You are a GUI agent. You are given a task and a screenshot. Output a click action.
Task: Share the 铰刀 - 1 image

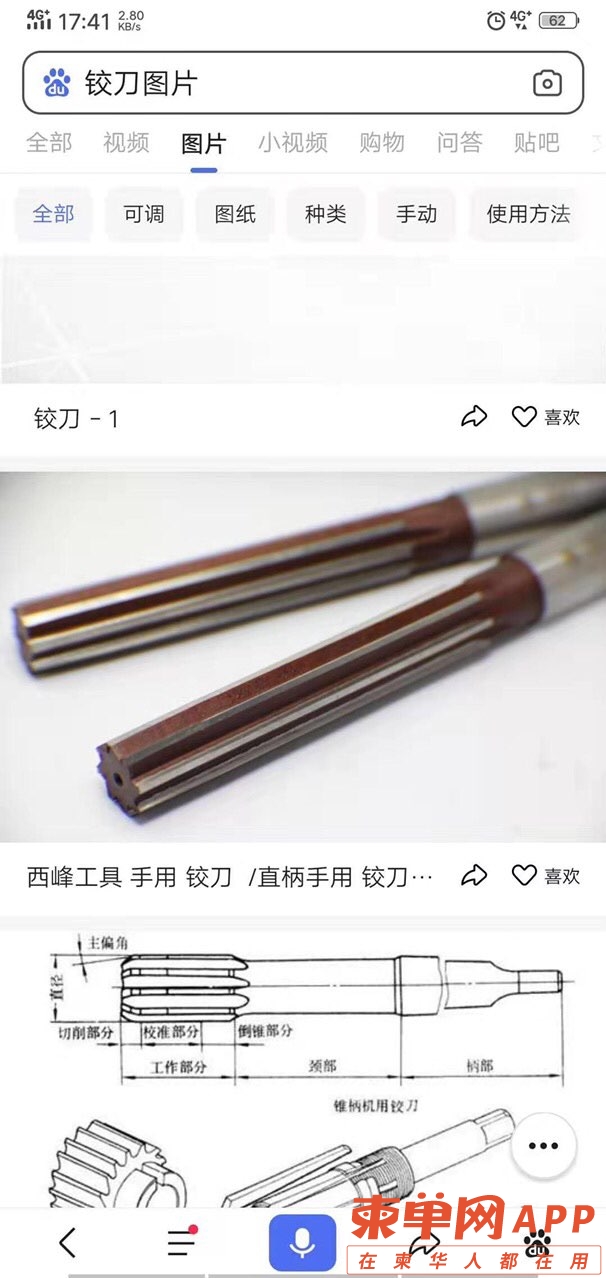click(474, 417)
